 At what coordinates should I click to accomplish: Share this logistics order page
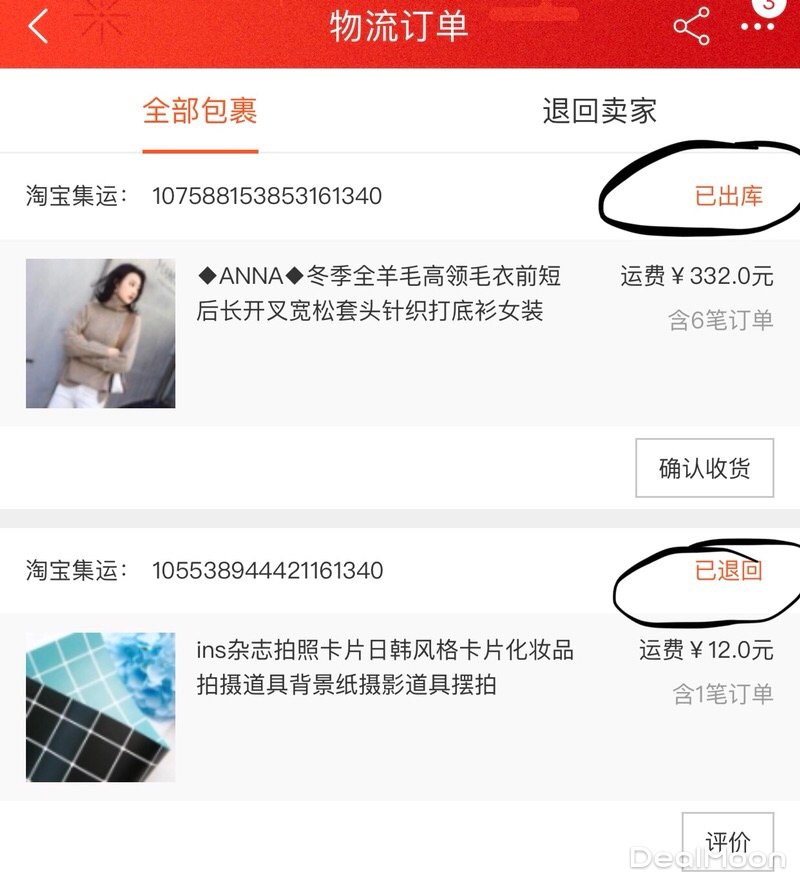pyautogui.click(x=691, y=27)
